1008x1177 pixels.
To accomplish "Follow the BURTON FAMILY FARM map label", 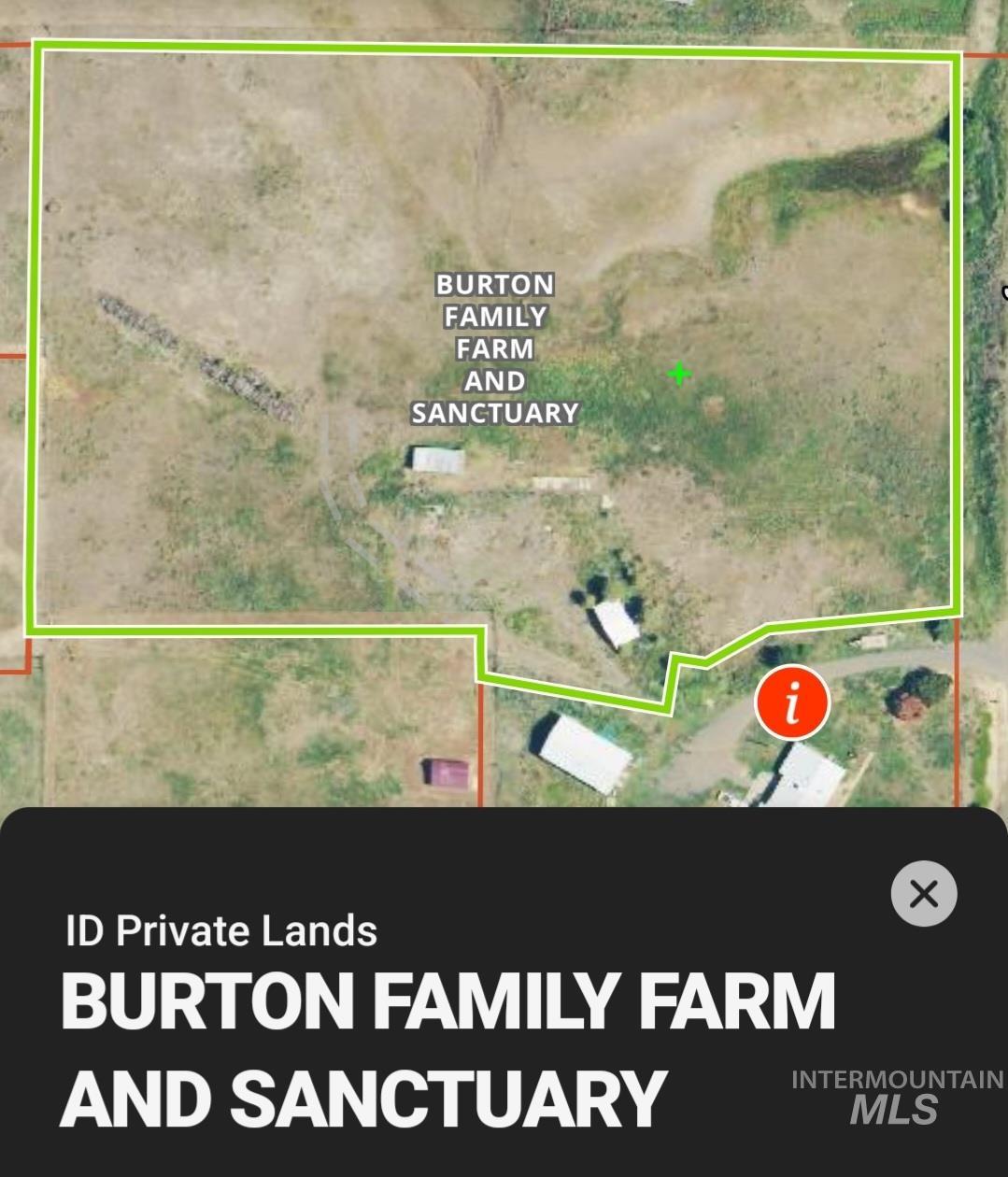I will point(495,348).
